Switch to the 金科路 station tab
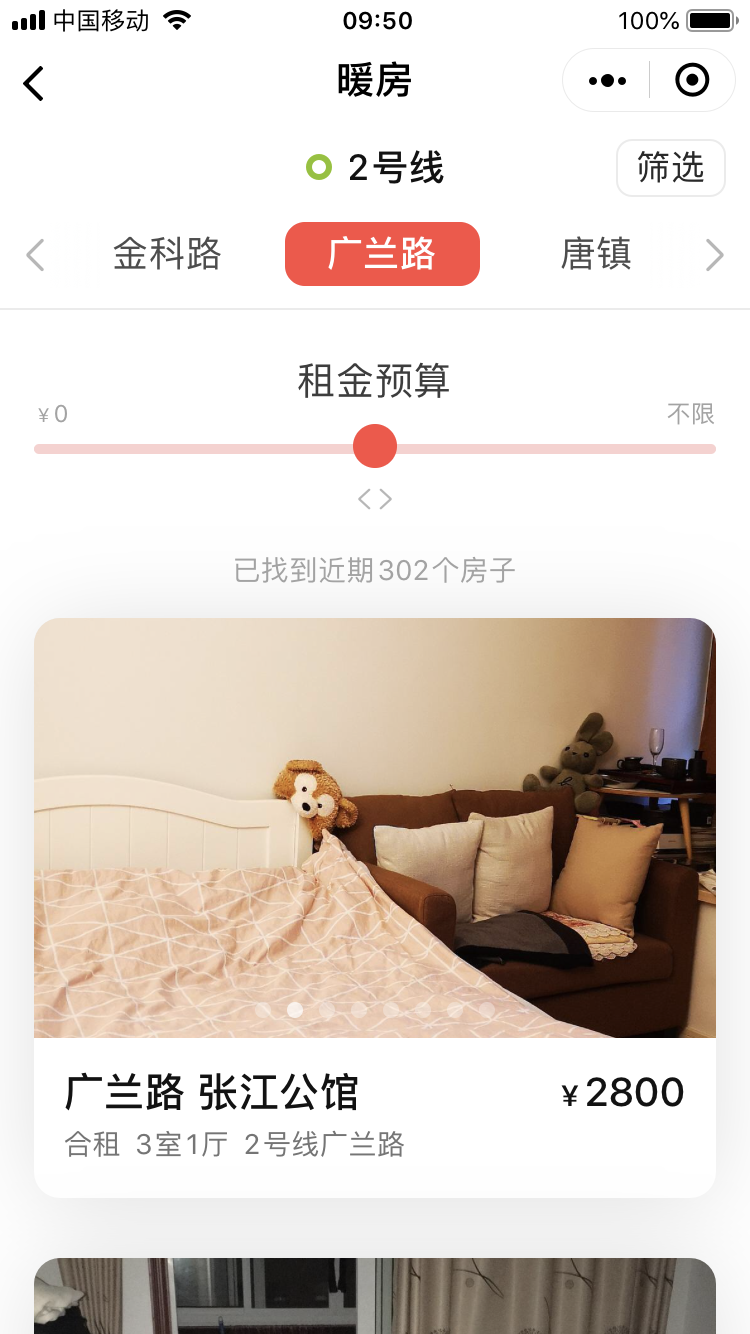 click(x=167, y=254)
